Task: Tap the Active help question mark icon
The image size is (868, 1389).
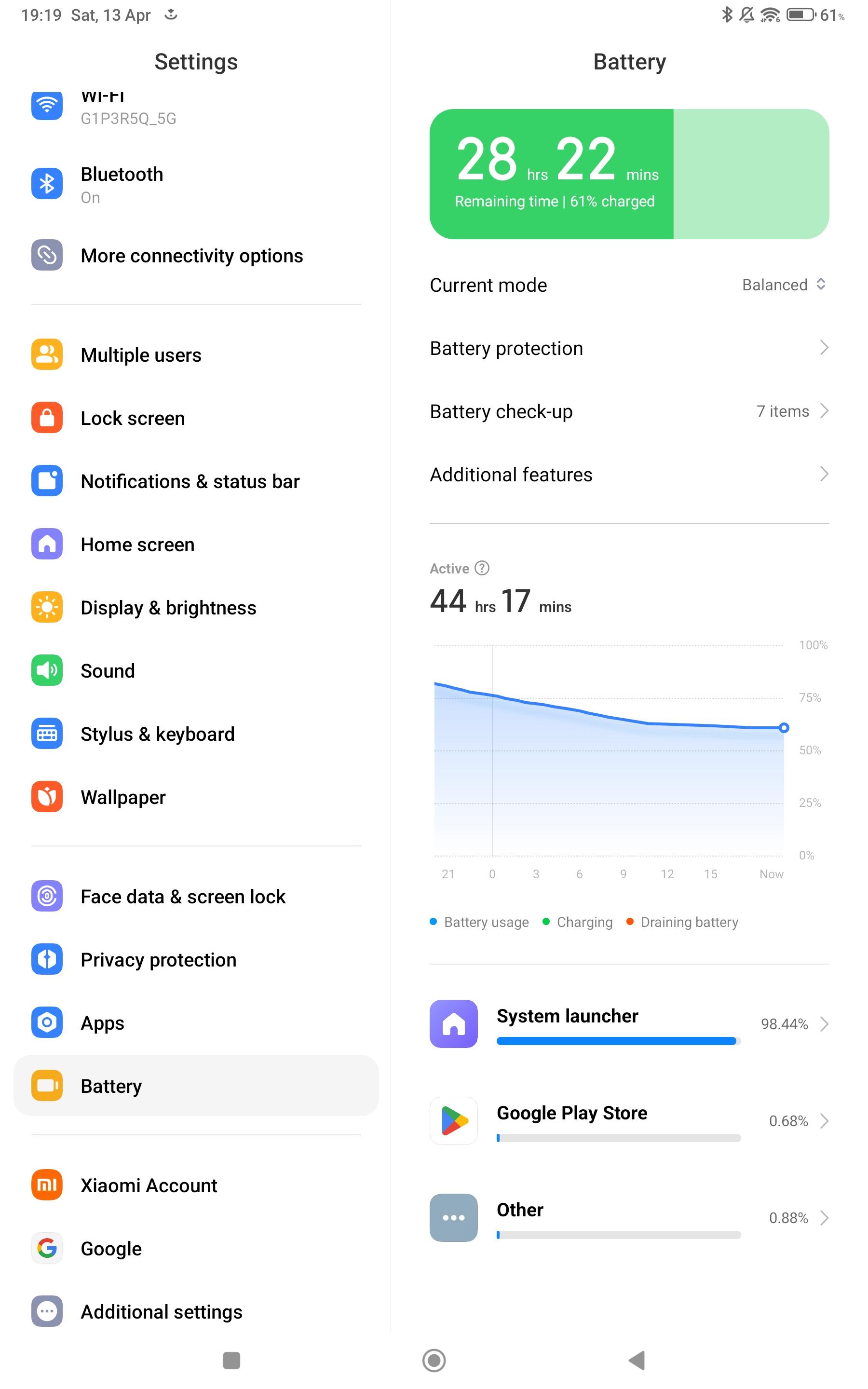Action: (482, 568)
